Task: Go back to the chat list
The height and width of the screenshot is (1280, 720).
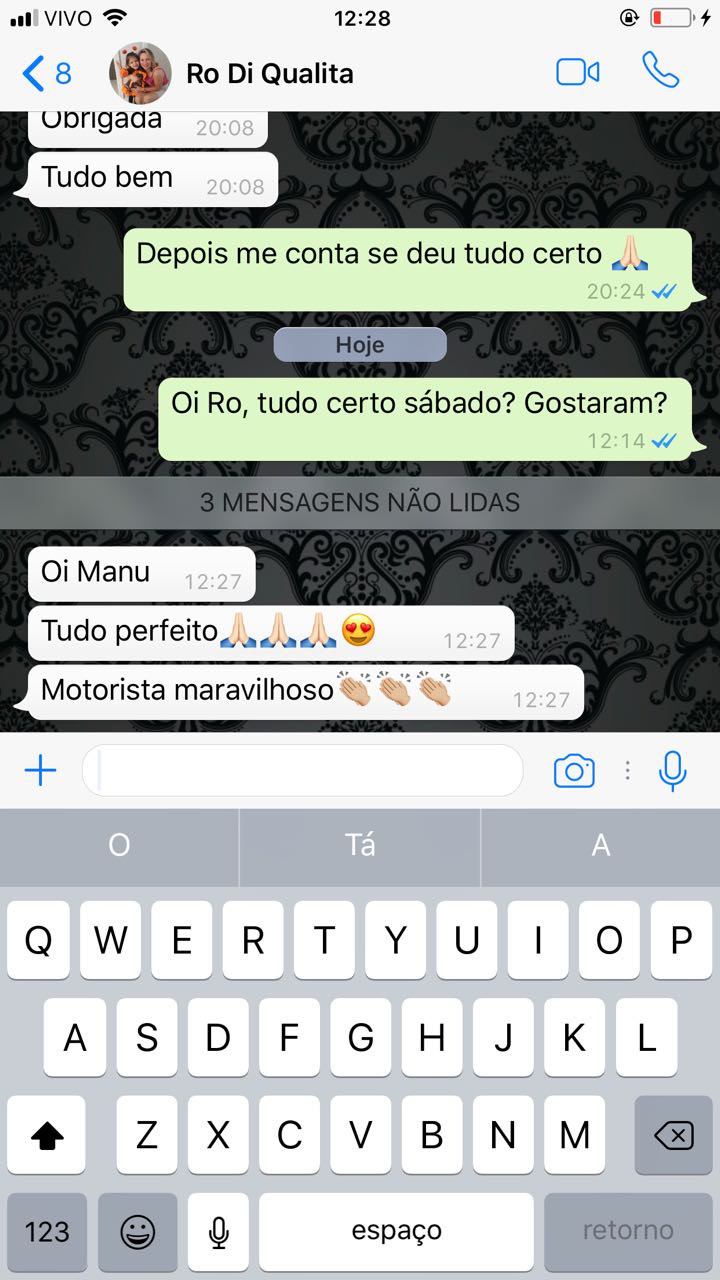Action: [46, 74]
